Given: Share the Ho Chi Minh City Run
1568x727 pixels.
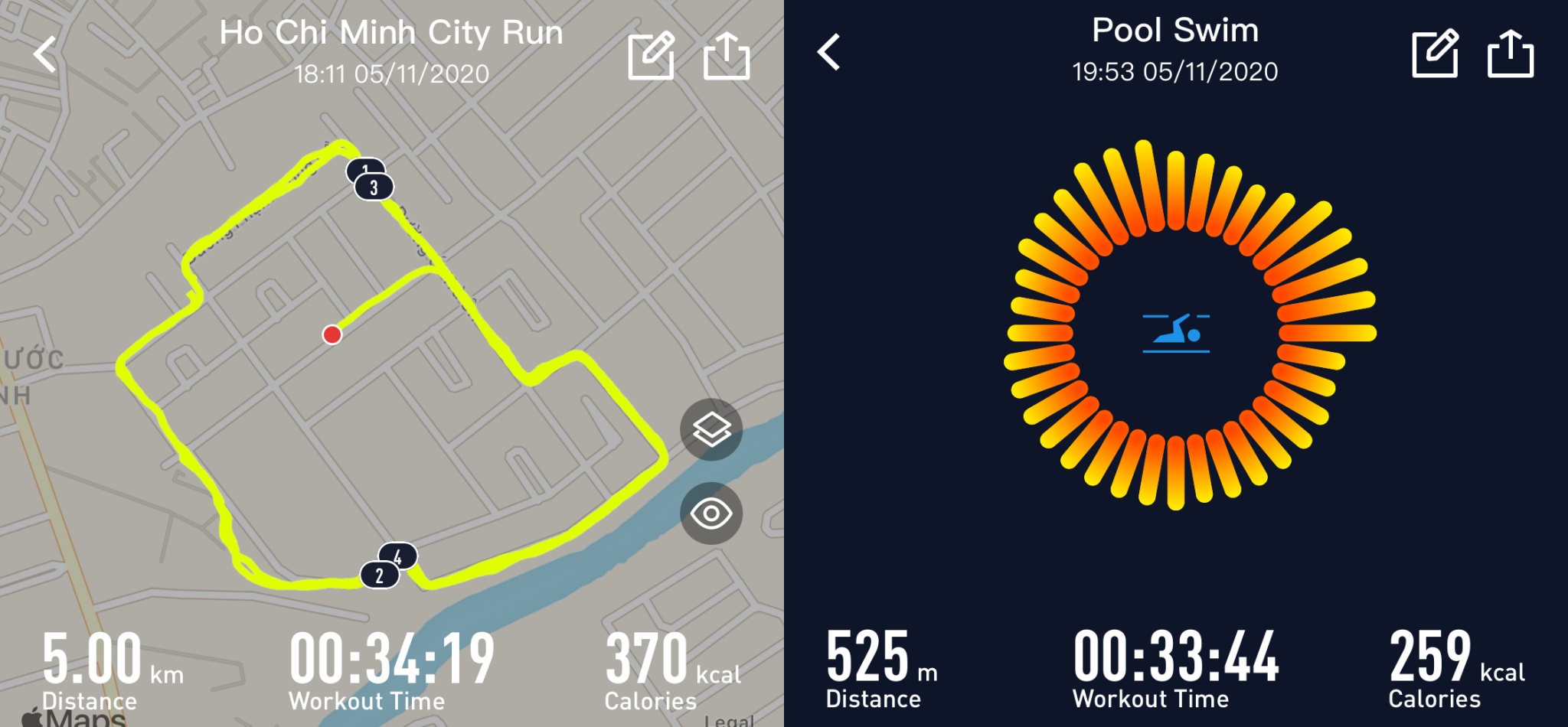Looking at the screenshot, I should (x=726, y=55).
